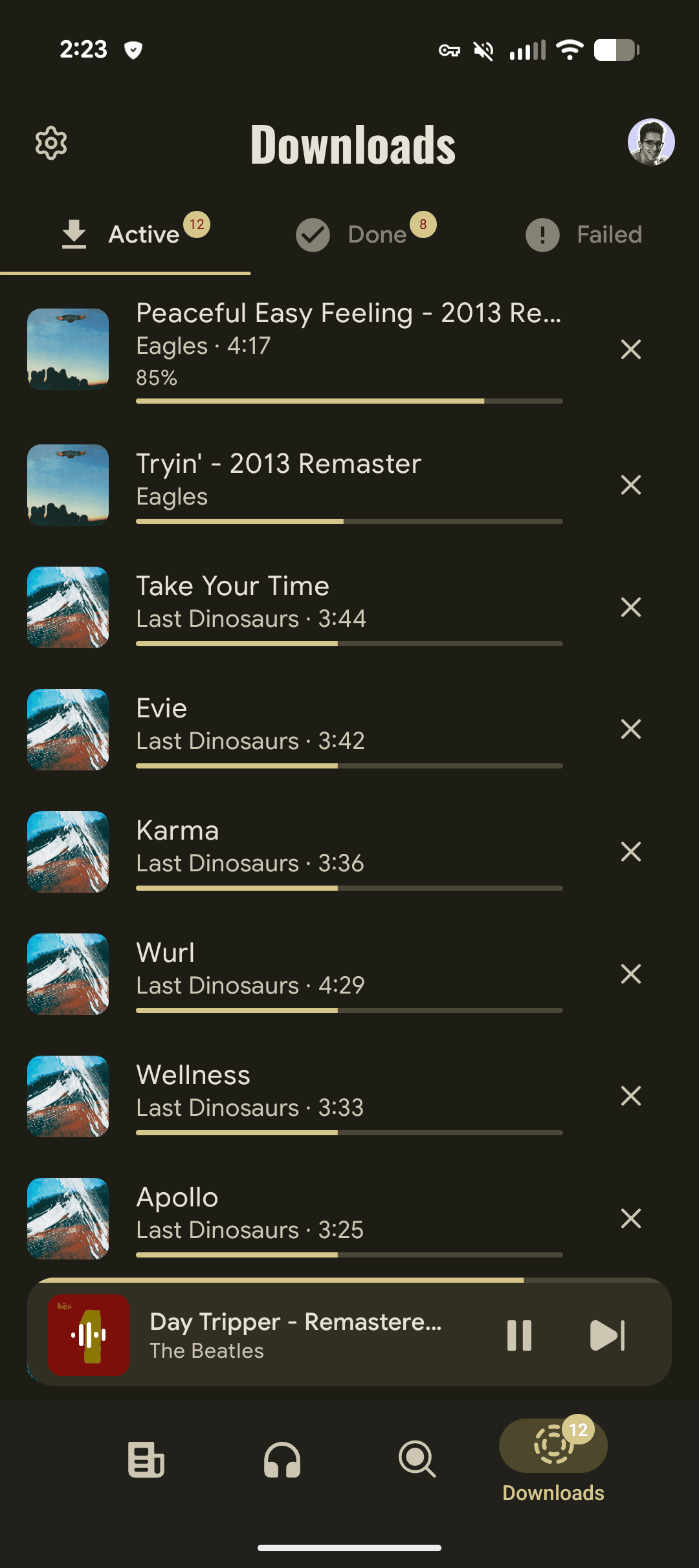This screenshot has width=699, height=1568.
Task: Cancel the Peaceful Easy Feeling download
Action: (x=631, y=349)
